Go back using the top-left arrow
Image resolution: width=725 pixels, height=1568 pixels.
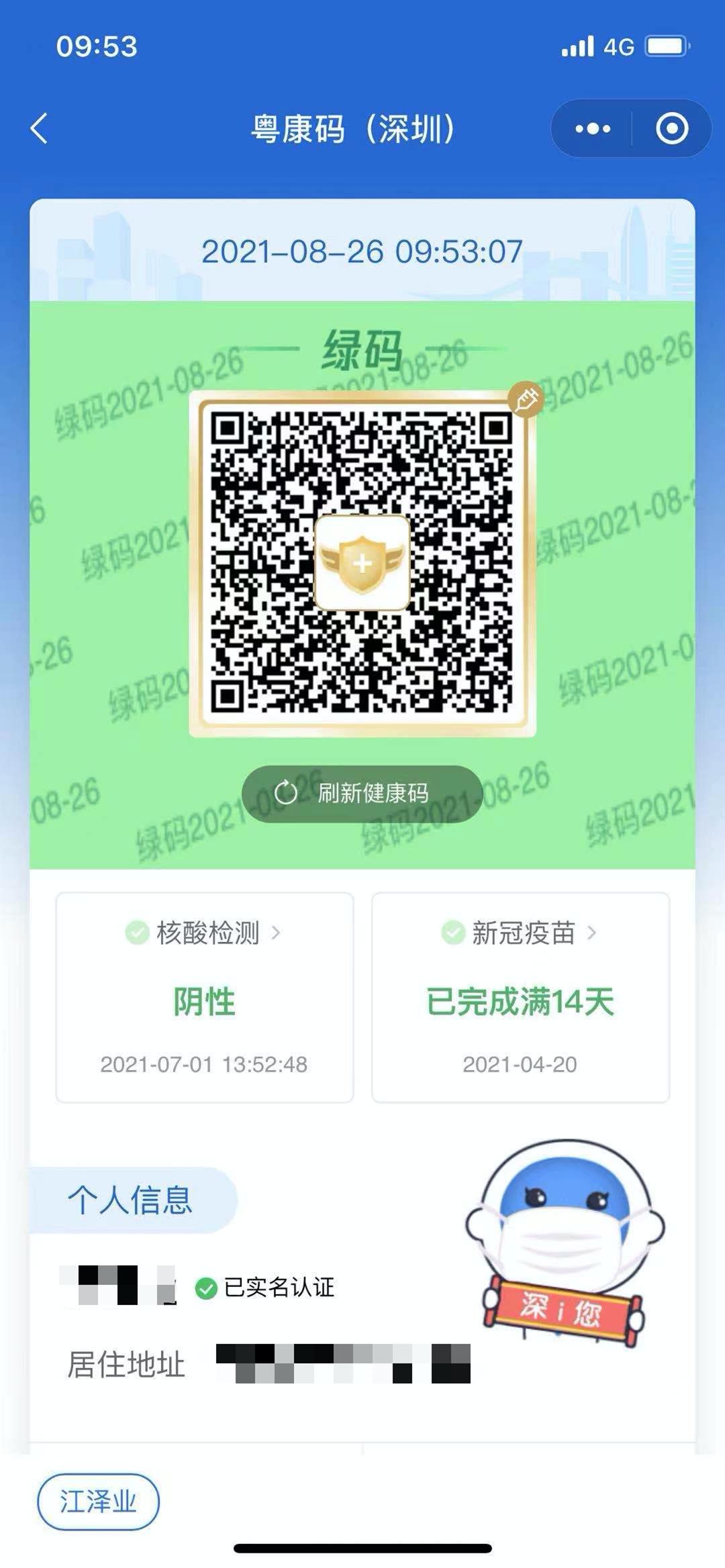[40, 128]
